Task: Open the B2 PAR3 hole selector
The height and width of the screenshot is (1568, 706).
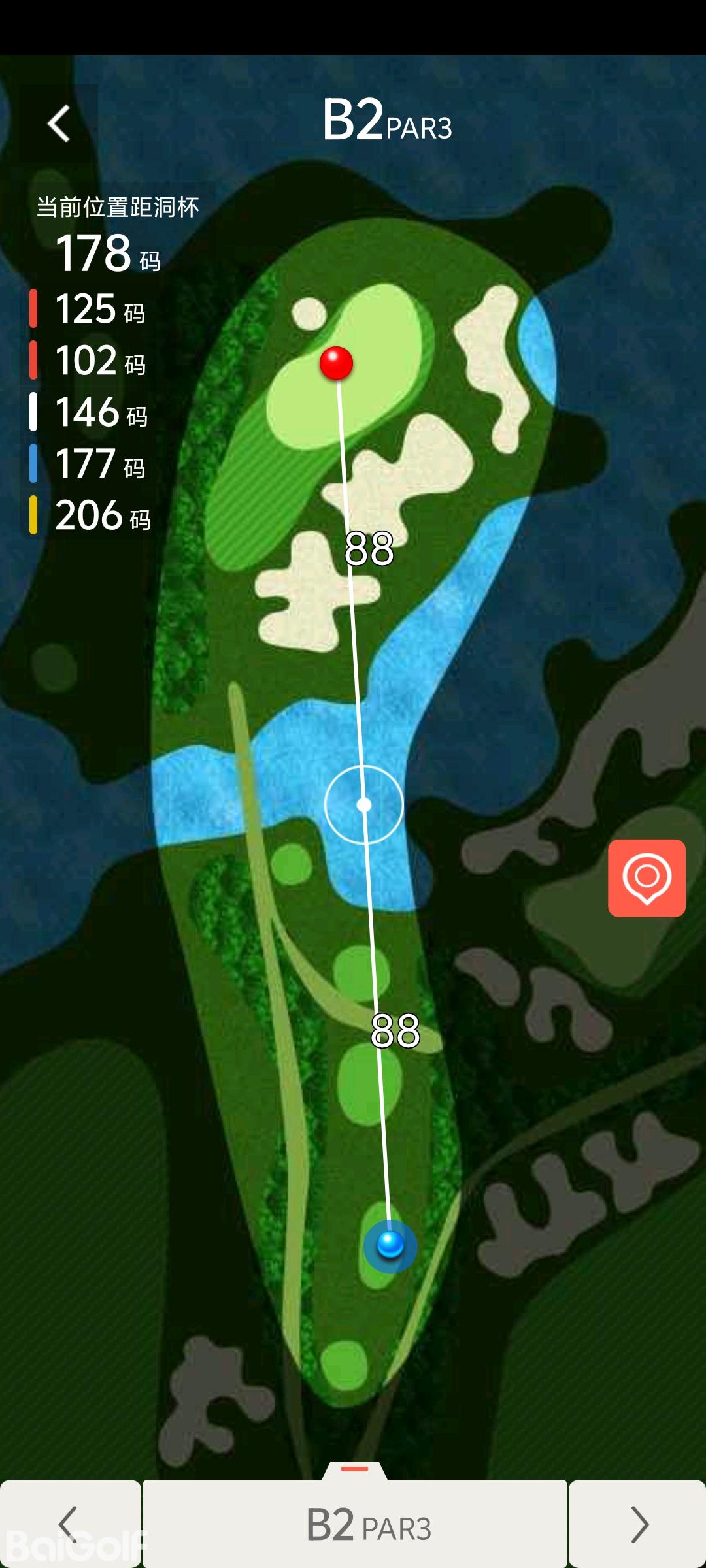Action: (355, 1524)
